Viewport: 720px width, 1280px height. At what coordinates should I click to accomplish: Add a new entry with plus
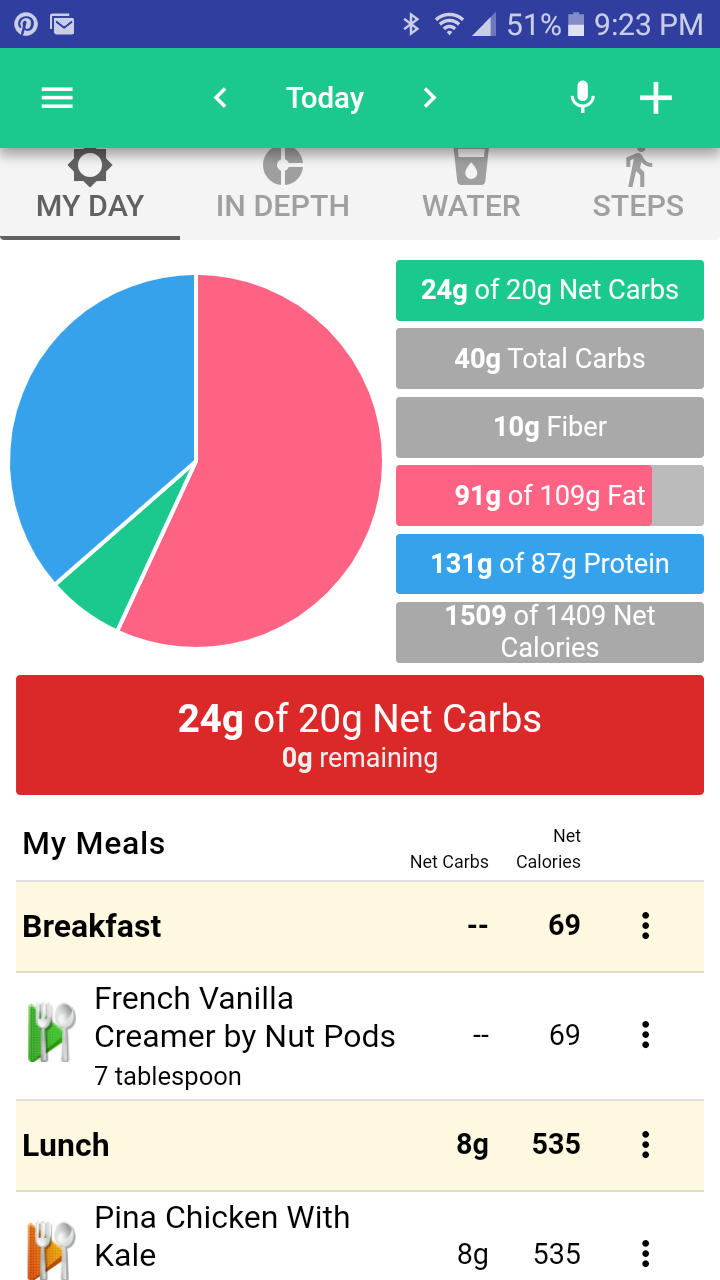pos(656,98)
